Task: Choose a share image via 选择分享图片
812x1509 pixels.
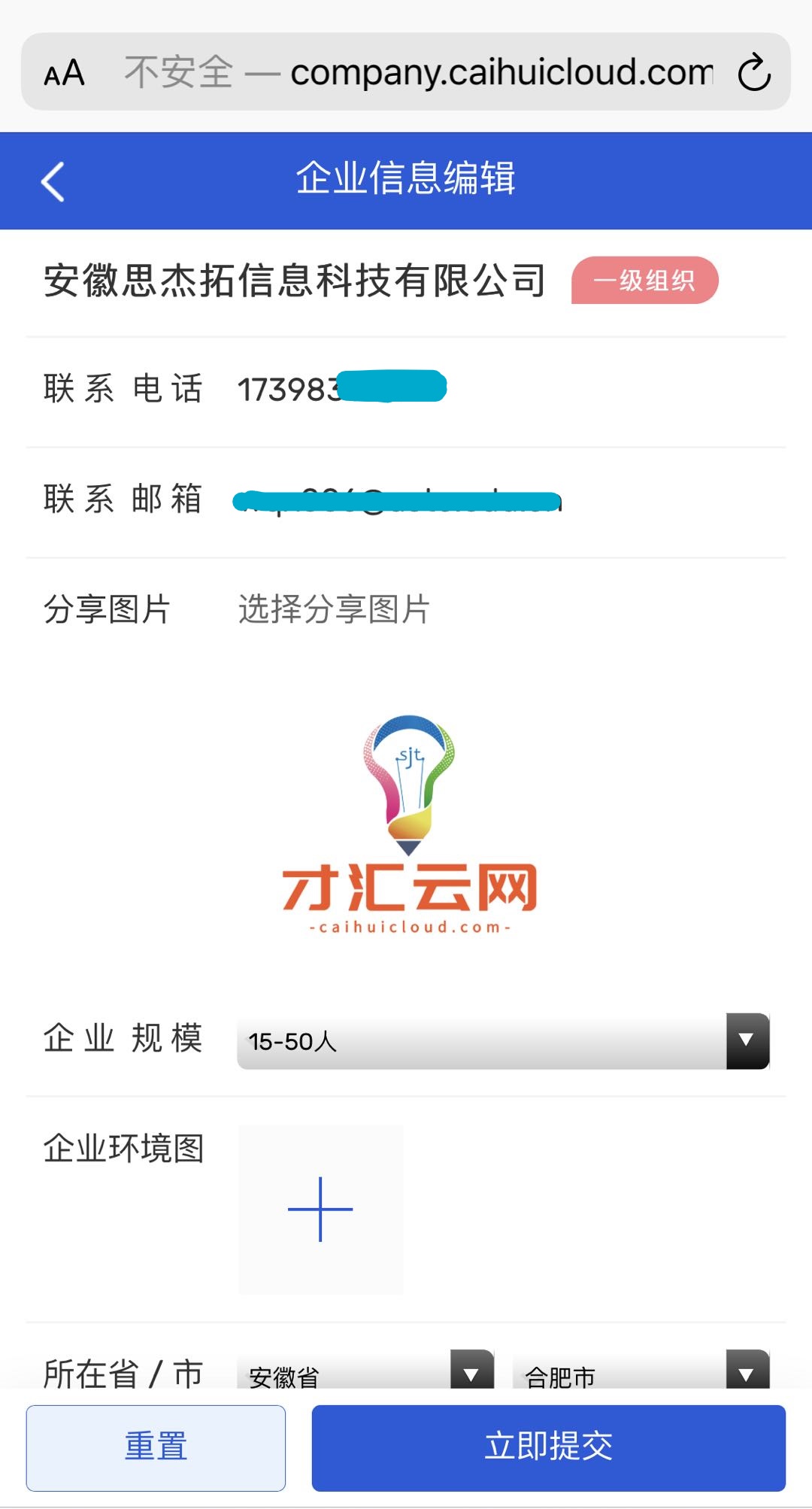Action: 334,609
